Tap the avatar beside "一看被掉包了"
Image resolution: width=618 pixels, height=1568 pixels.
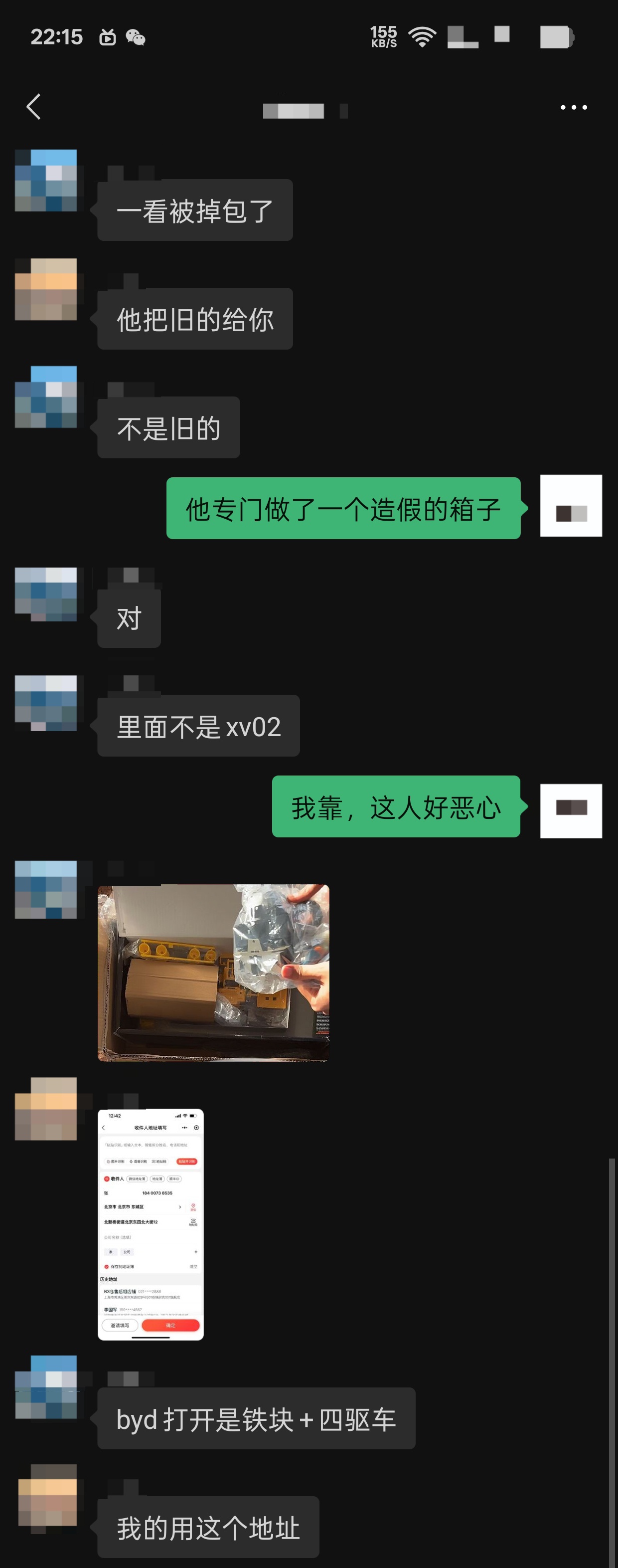click(46, 181)
